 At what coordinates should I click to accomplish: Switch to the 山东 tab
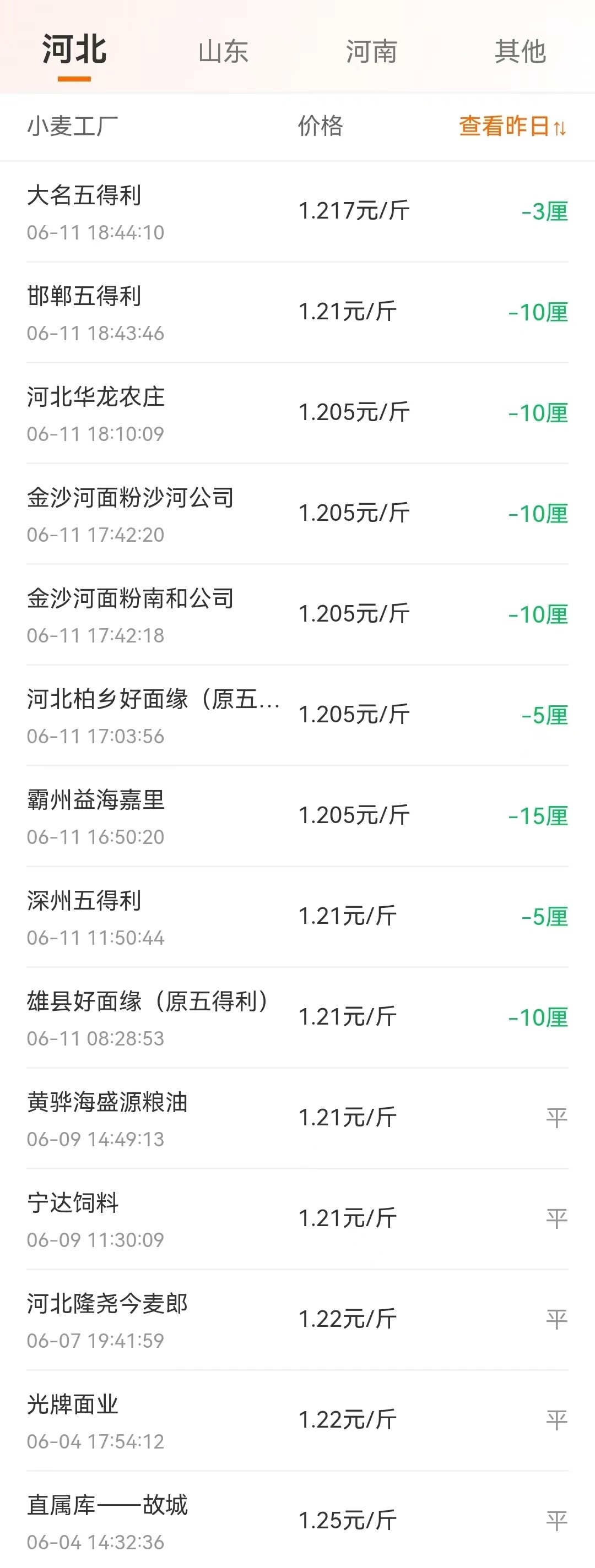(223, 52)
